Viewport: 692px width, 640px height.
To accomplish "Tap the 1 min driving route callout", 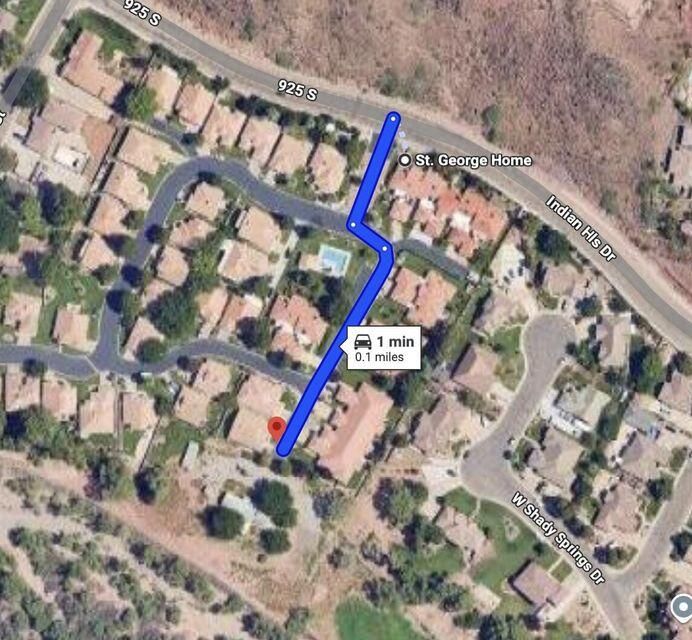I will point(383,348).
